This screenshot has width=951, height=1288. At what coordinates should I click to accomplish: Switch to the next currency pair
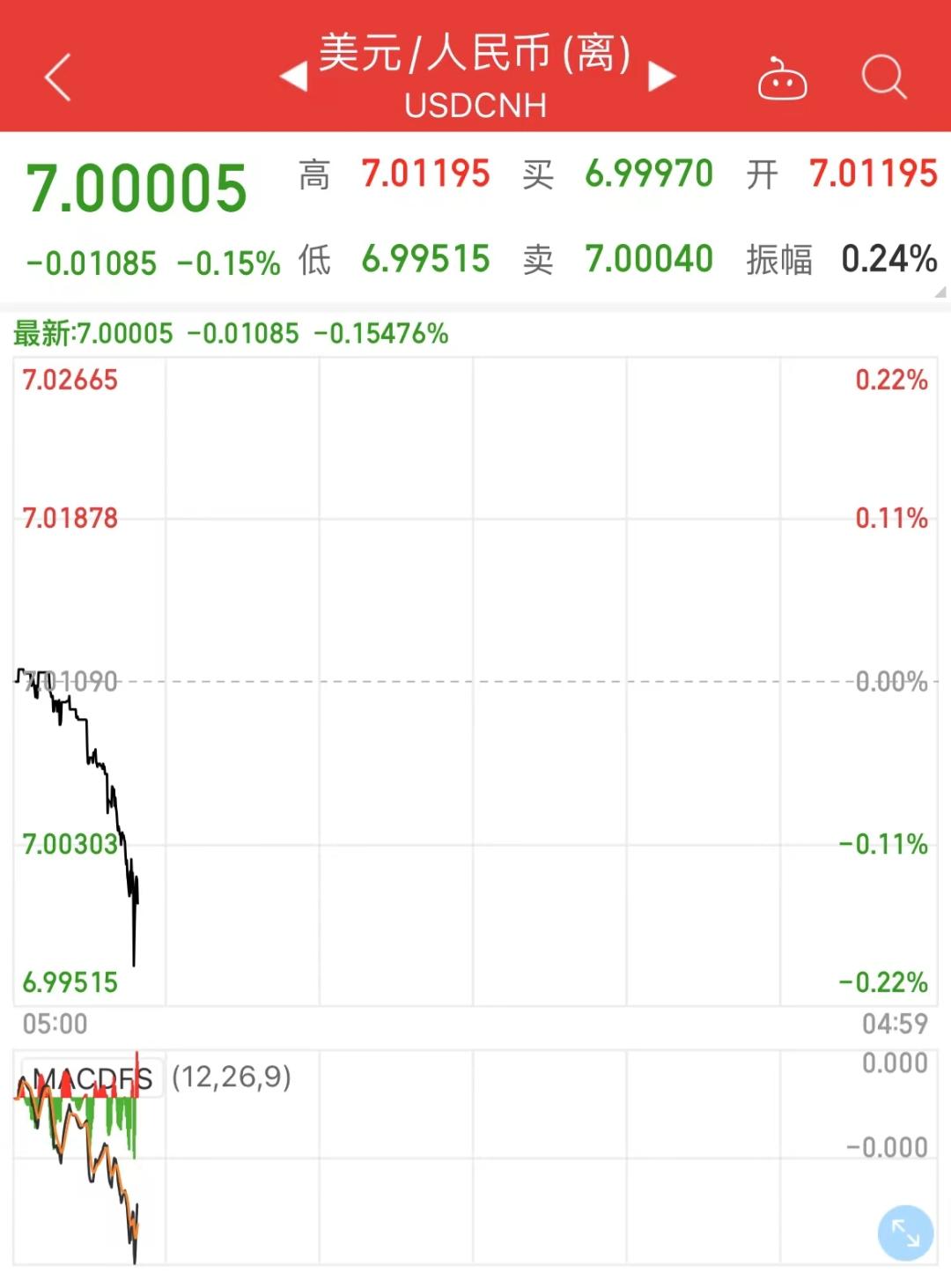(662, 78)
